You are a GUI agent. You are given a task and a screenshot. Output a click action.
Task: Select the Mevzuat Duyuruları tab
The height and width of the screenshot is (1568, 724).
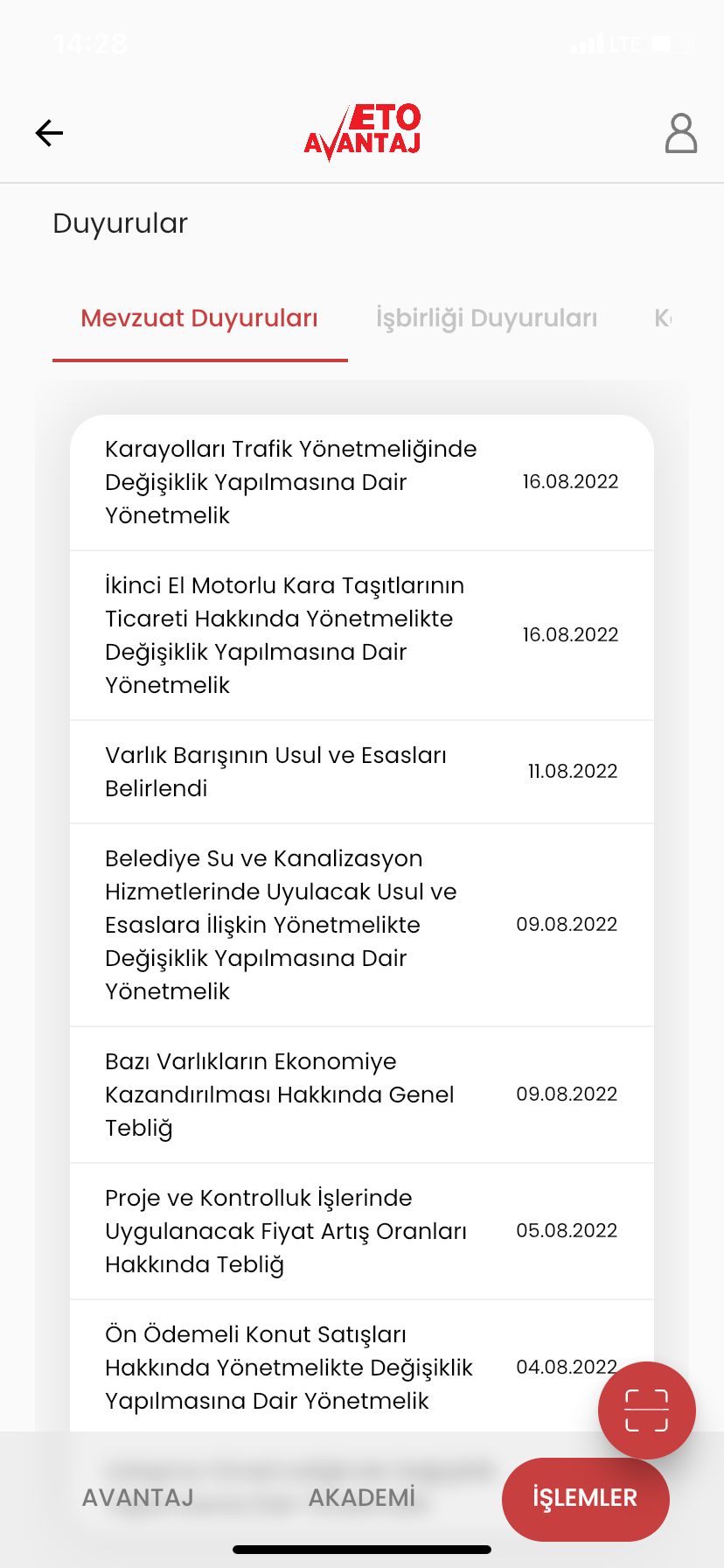[x=199, y=318]
